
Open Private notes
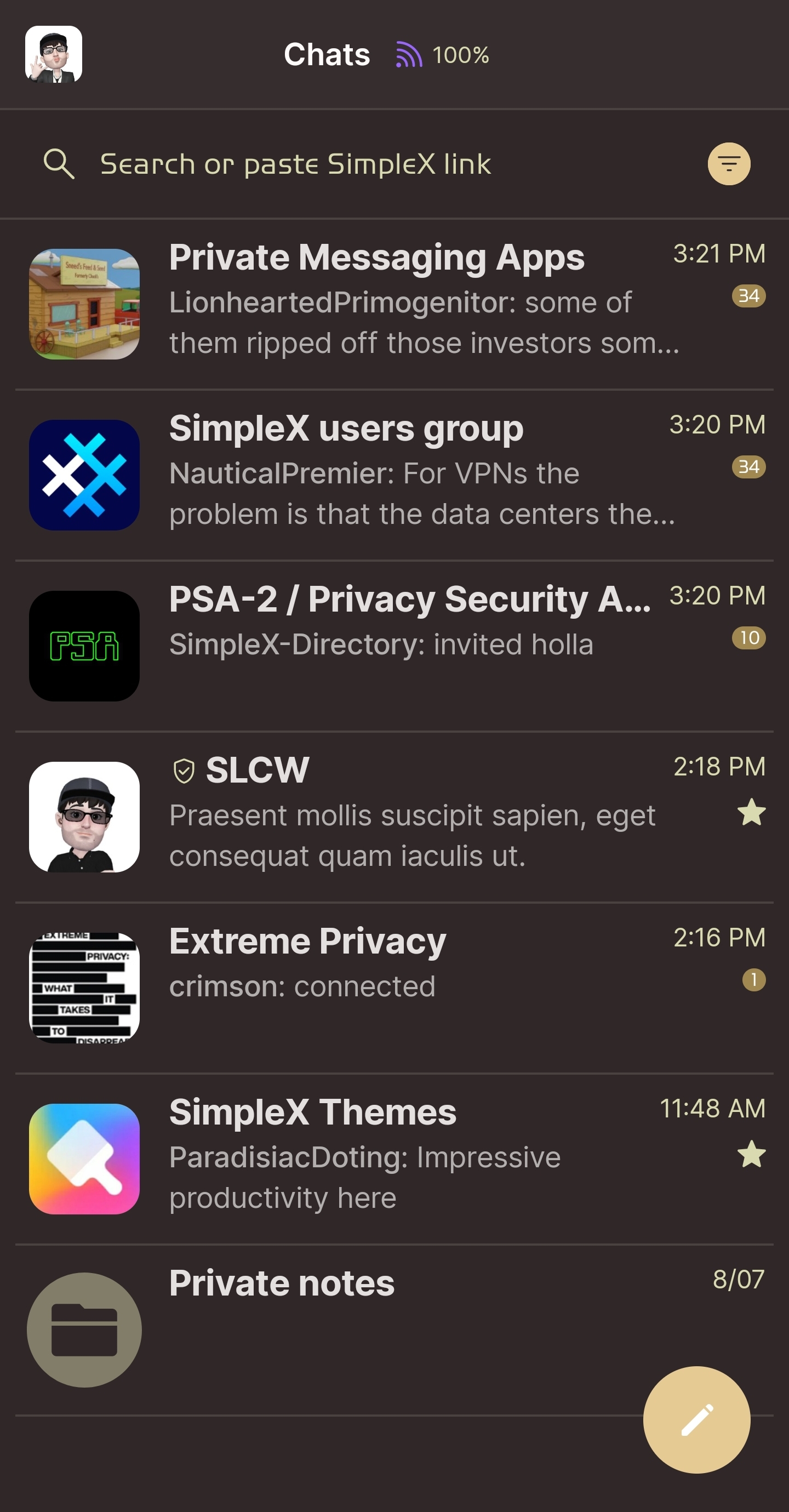[352, 1329]
